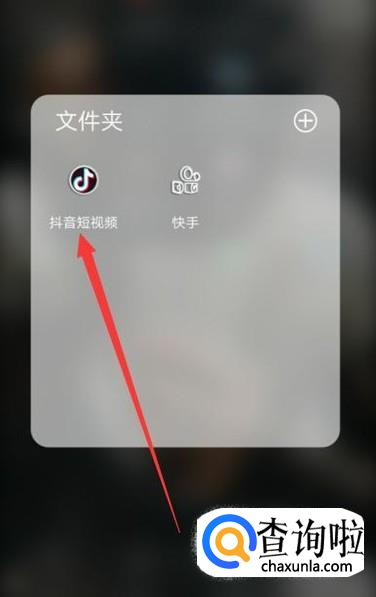Rename the 文件夹 folder title
Viewport: 376px width, 597px height.
(x=89, y=121)
